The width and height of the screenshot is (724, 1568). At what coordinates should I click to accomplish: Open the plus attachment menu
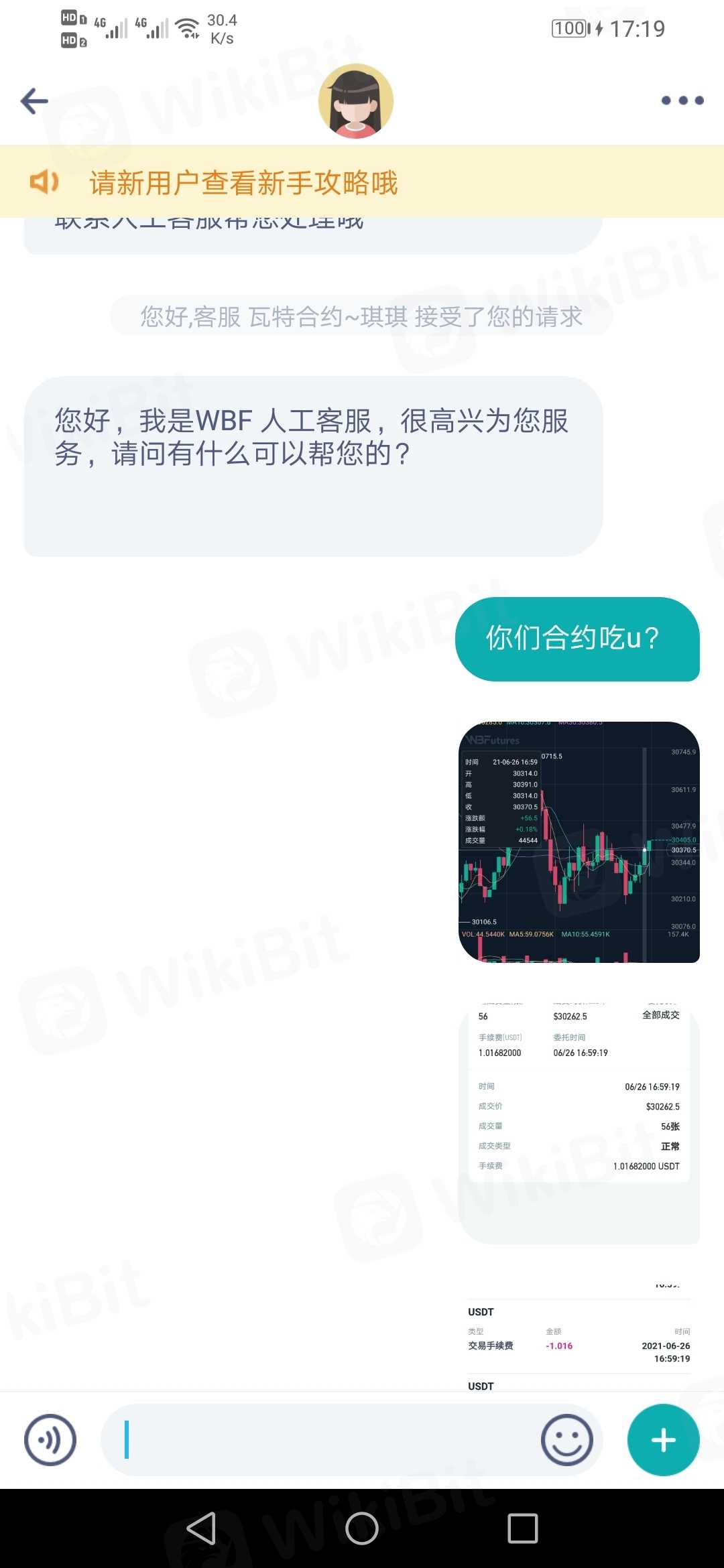click(663, 1439)
